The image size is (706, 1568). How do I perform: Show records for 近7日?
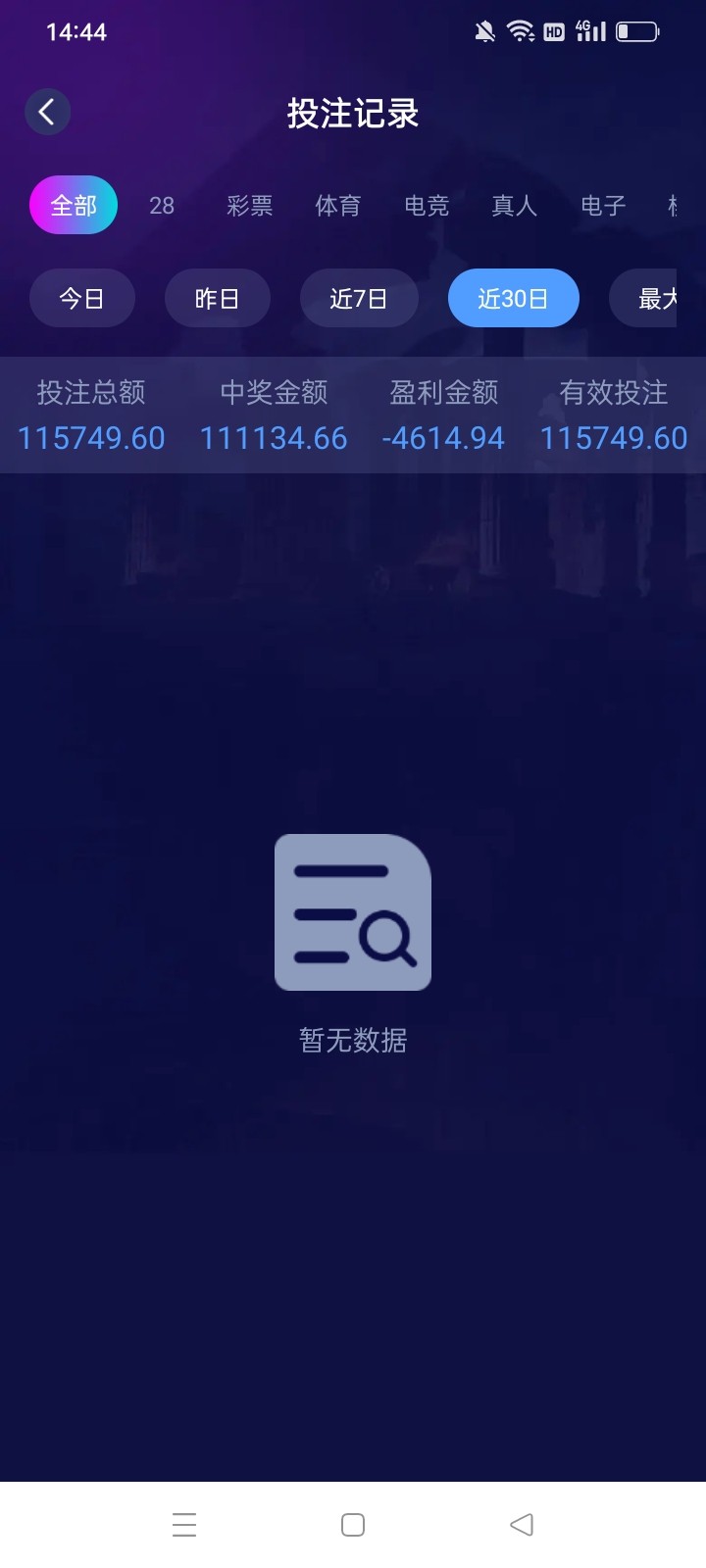click(x=359, y=298)
